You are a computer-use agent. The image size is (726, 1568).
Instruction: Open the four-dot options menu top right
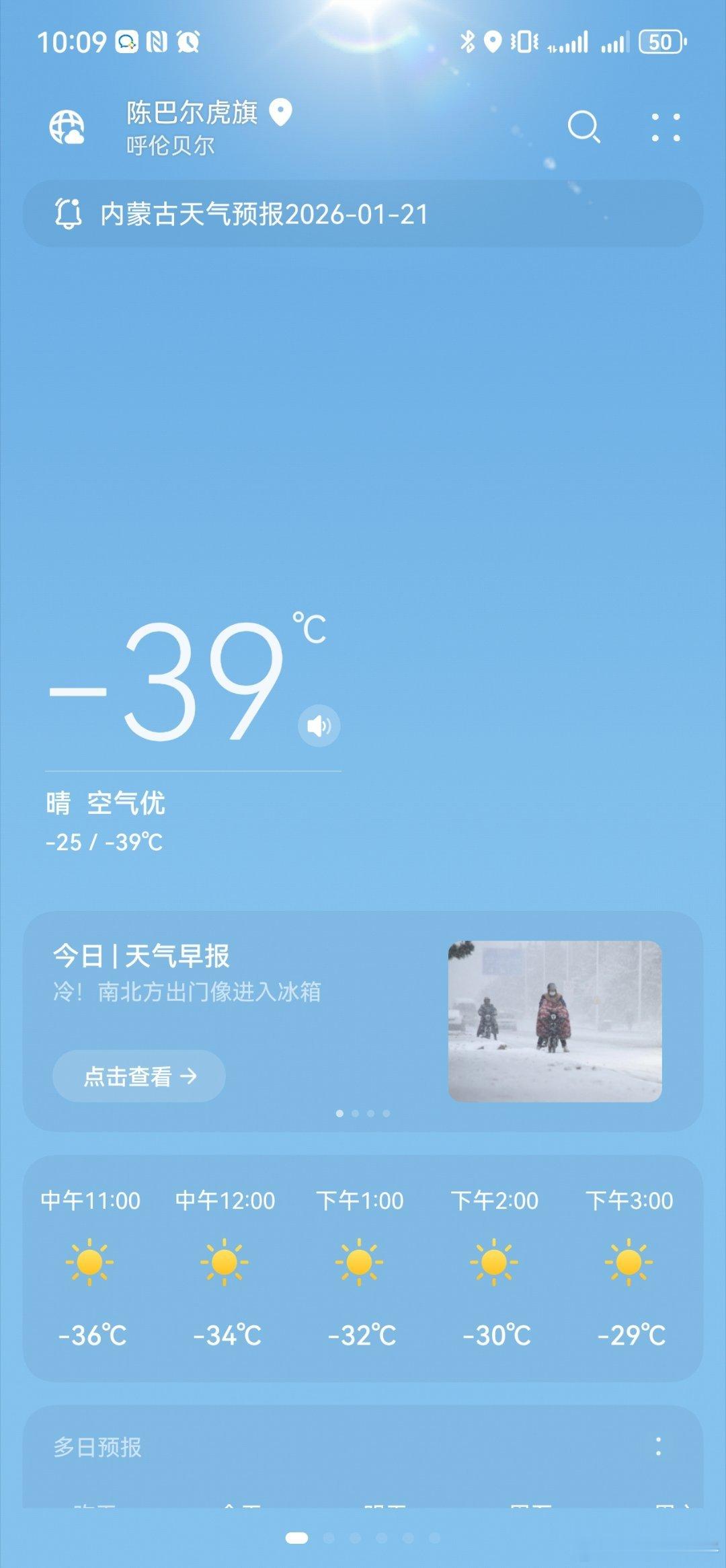pos(666,126)
